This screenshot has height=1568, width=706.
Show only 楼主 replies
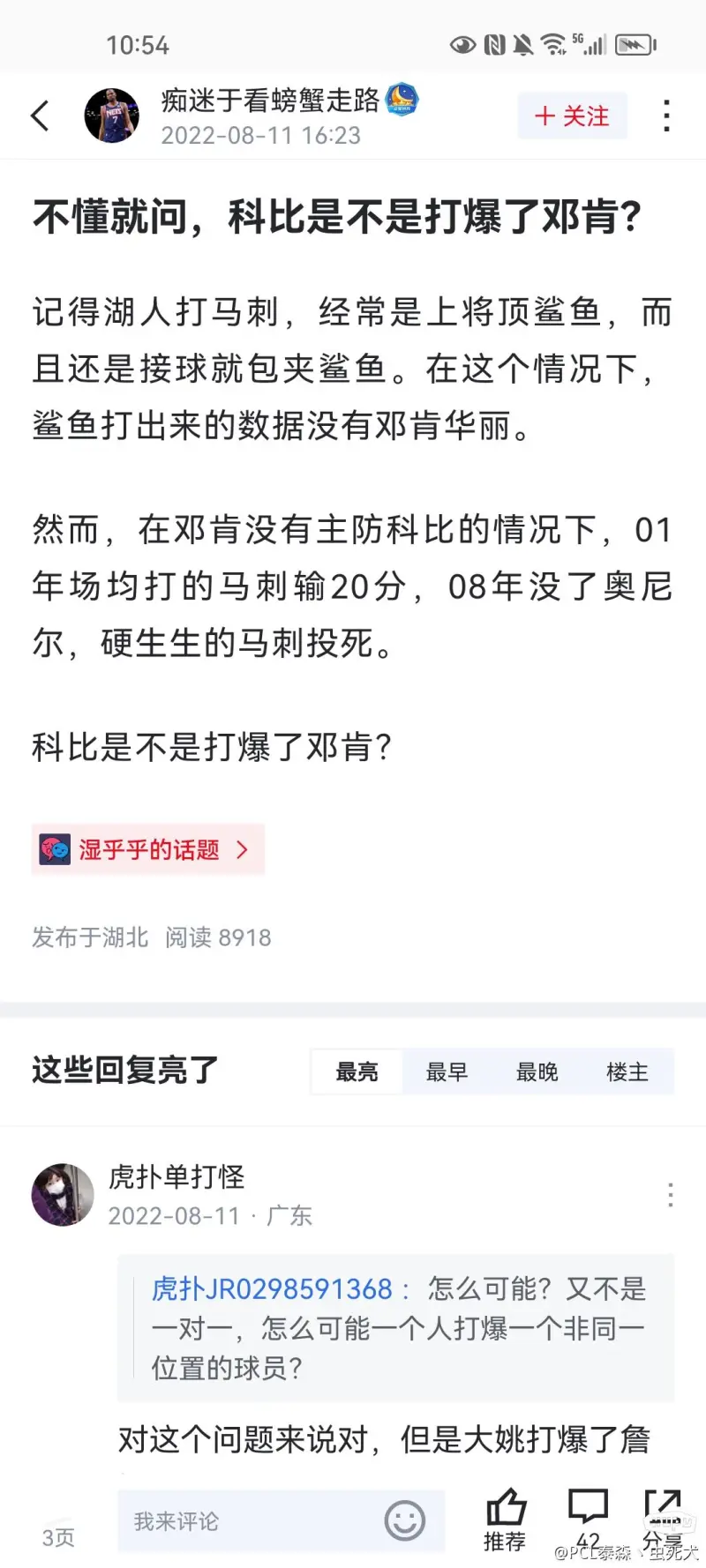click(627, 1071)
